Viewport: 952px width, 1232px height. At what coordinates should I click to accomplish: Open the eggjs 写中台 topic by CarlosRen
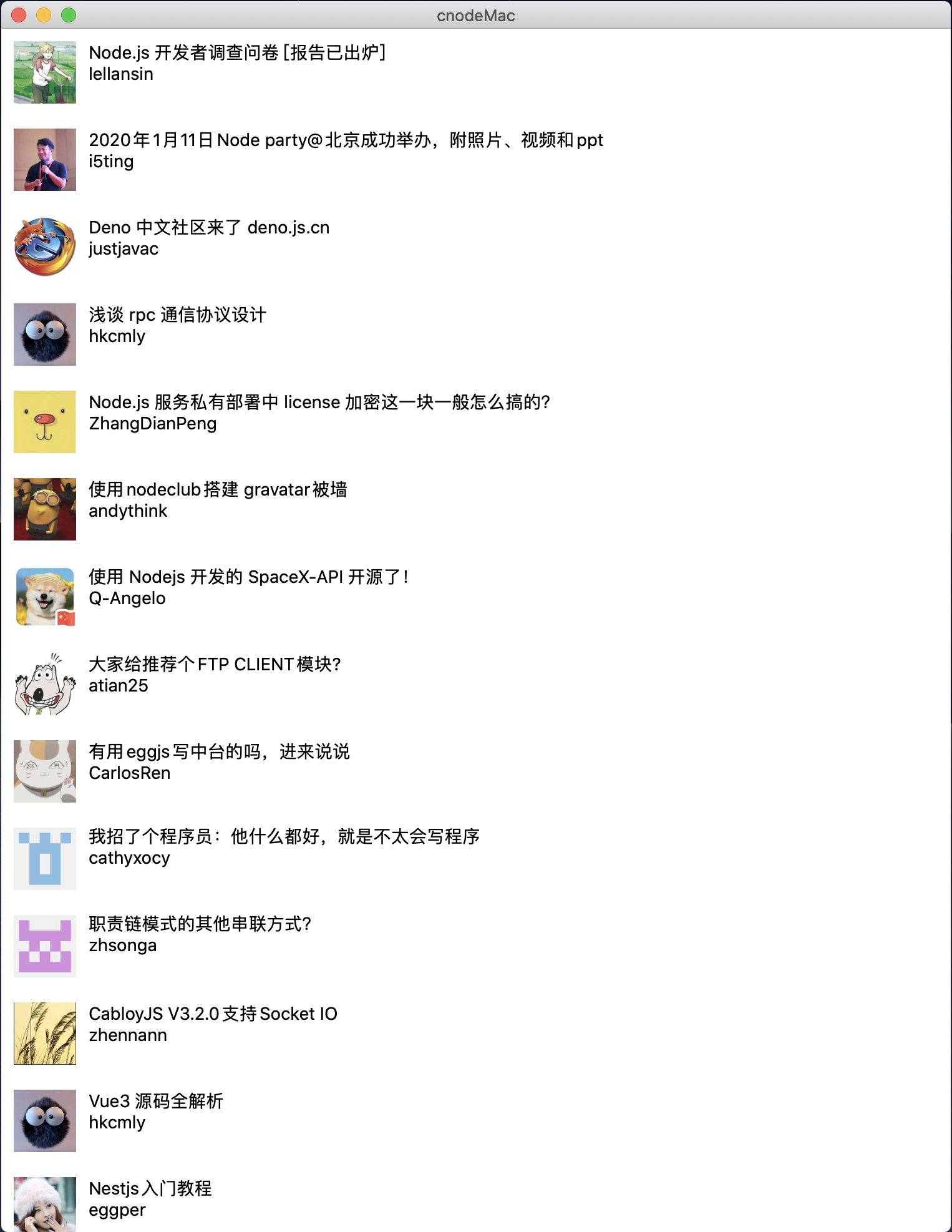pyautogui.click(x=219, y=752)
